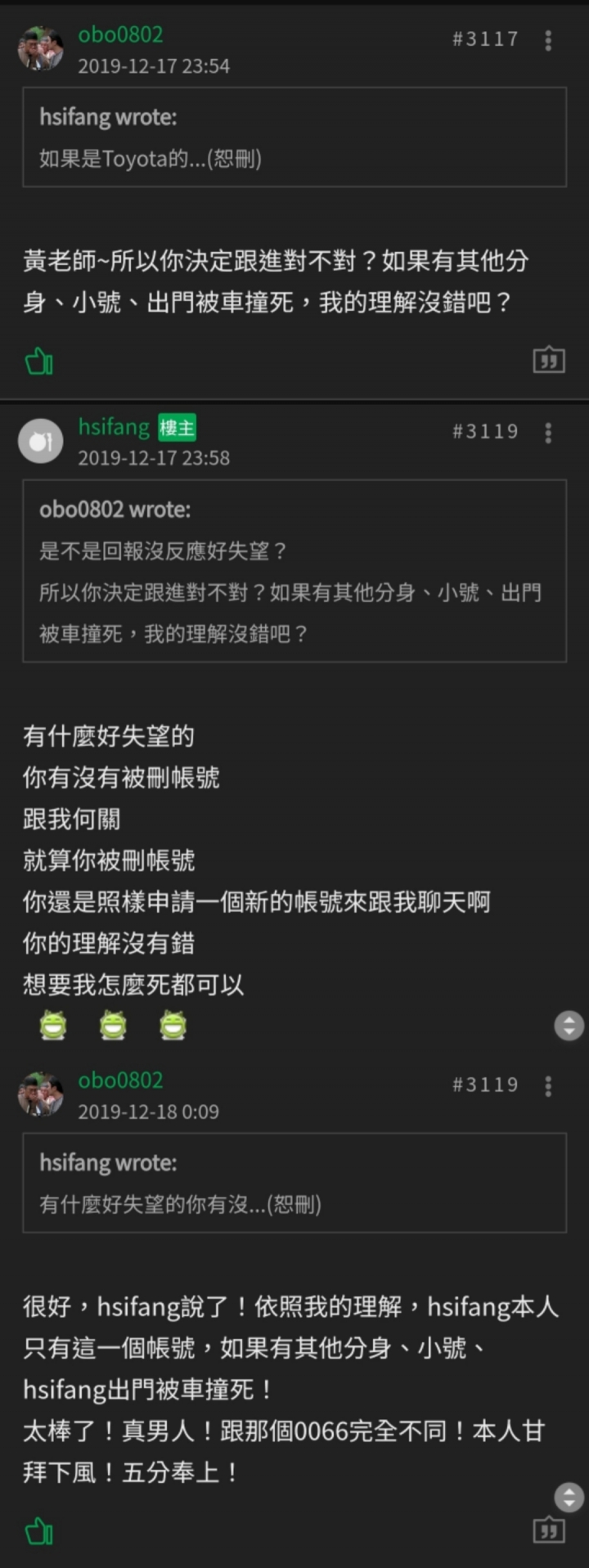Like obo0802's post from 2019-12-18 0:09
Screen dimensions: 589x1568
[x=38, y=1531]
